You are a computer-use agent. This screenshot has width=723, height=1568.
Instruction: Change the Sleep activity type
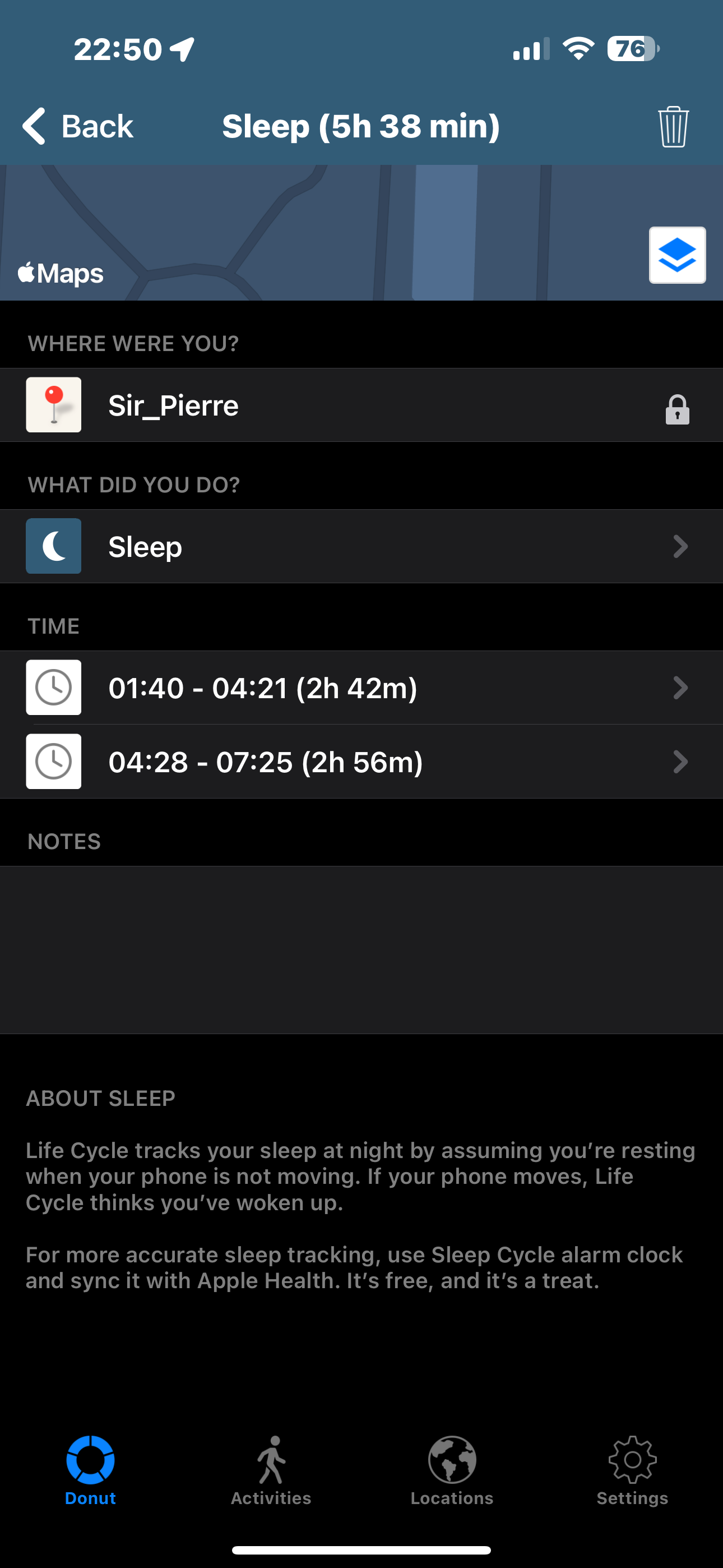[361, 546]
